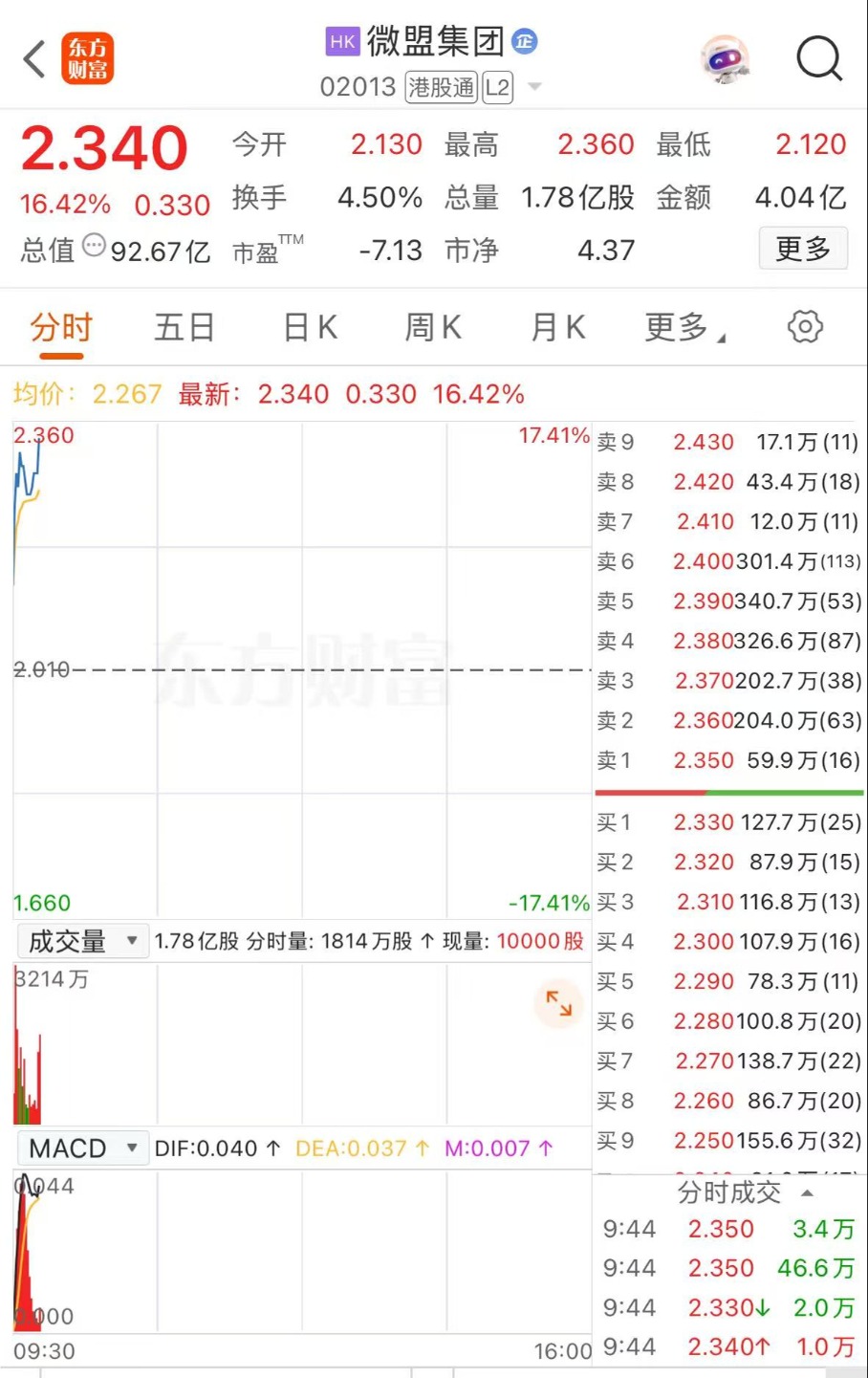Select the 周K chart tab
868x1378 pixels.
click(433, 328)
